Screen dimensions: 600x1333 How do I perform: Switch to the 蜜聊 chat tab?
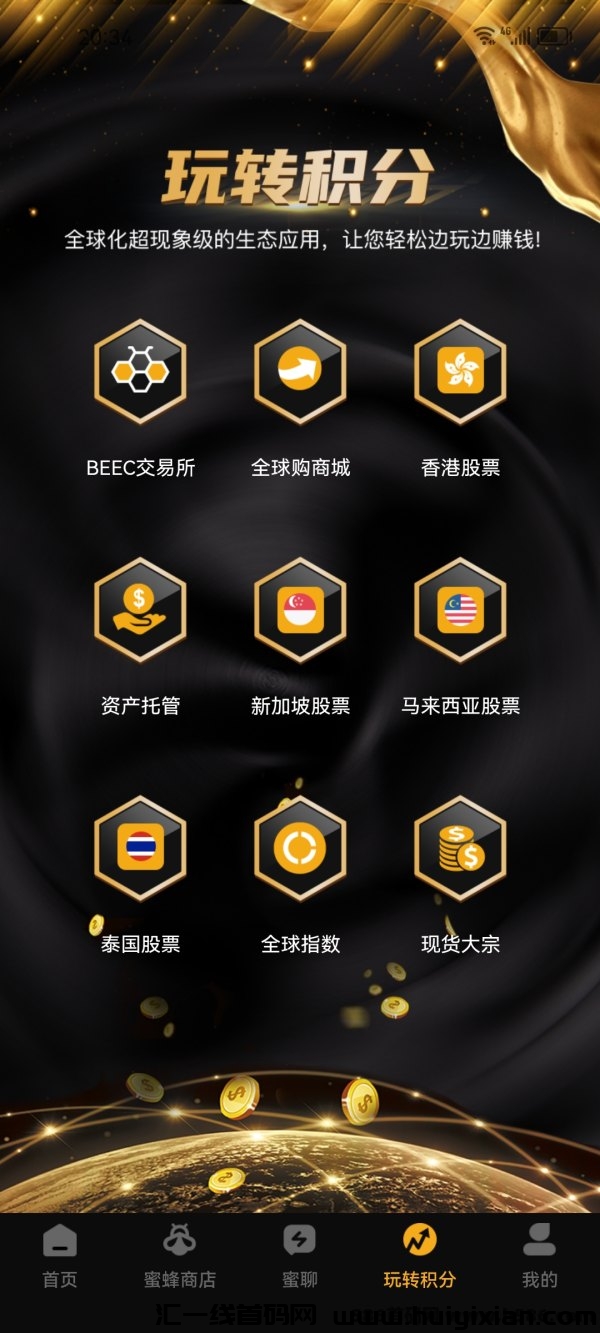click(x=300, y=1256)
